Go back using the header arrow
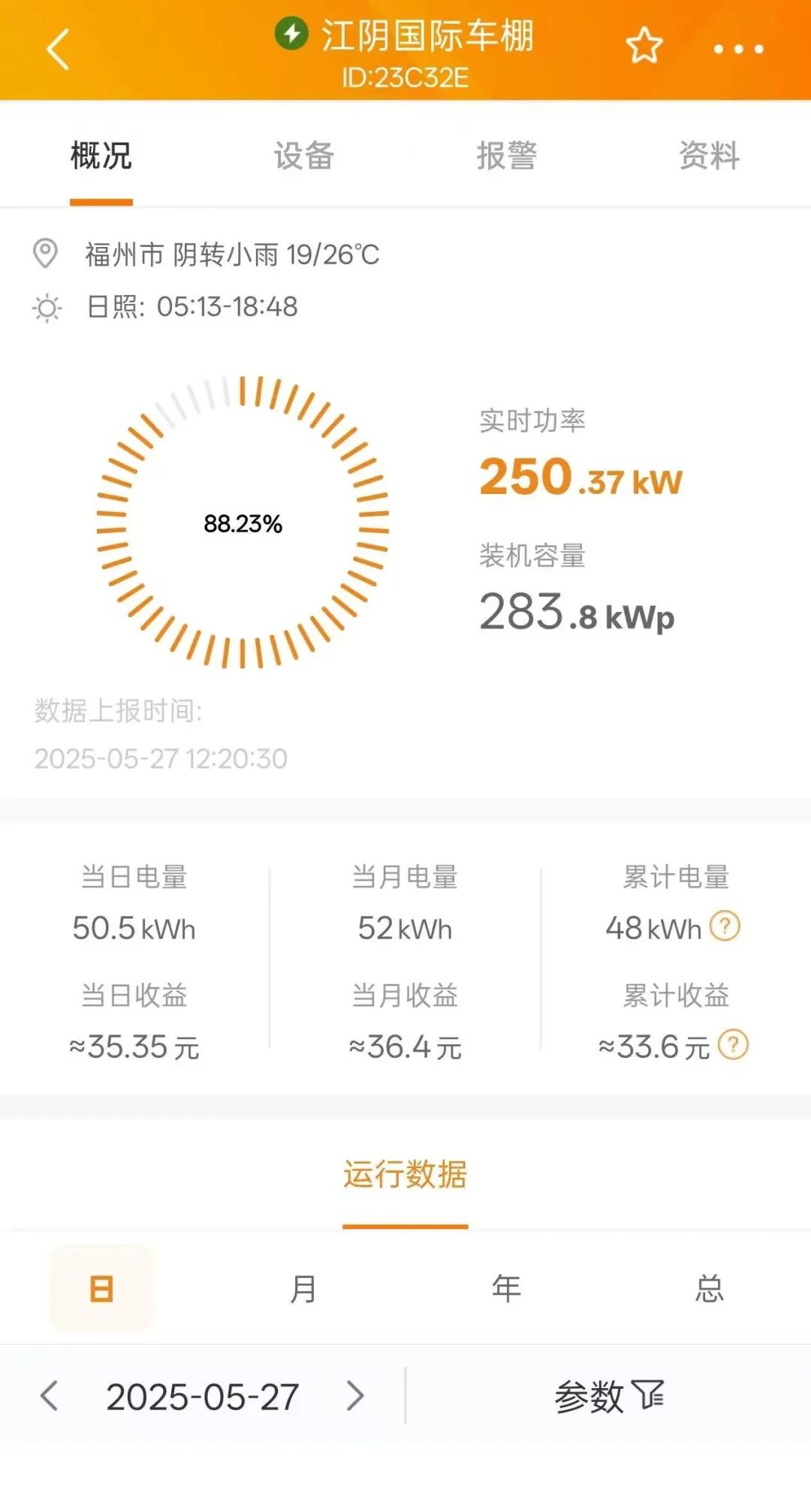Viewport: 811px width, 1512px height. 58,50
